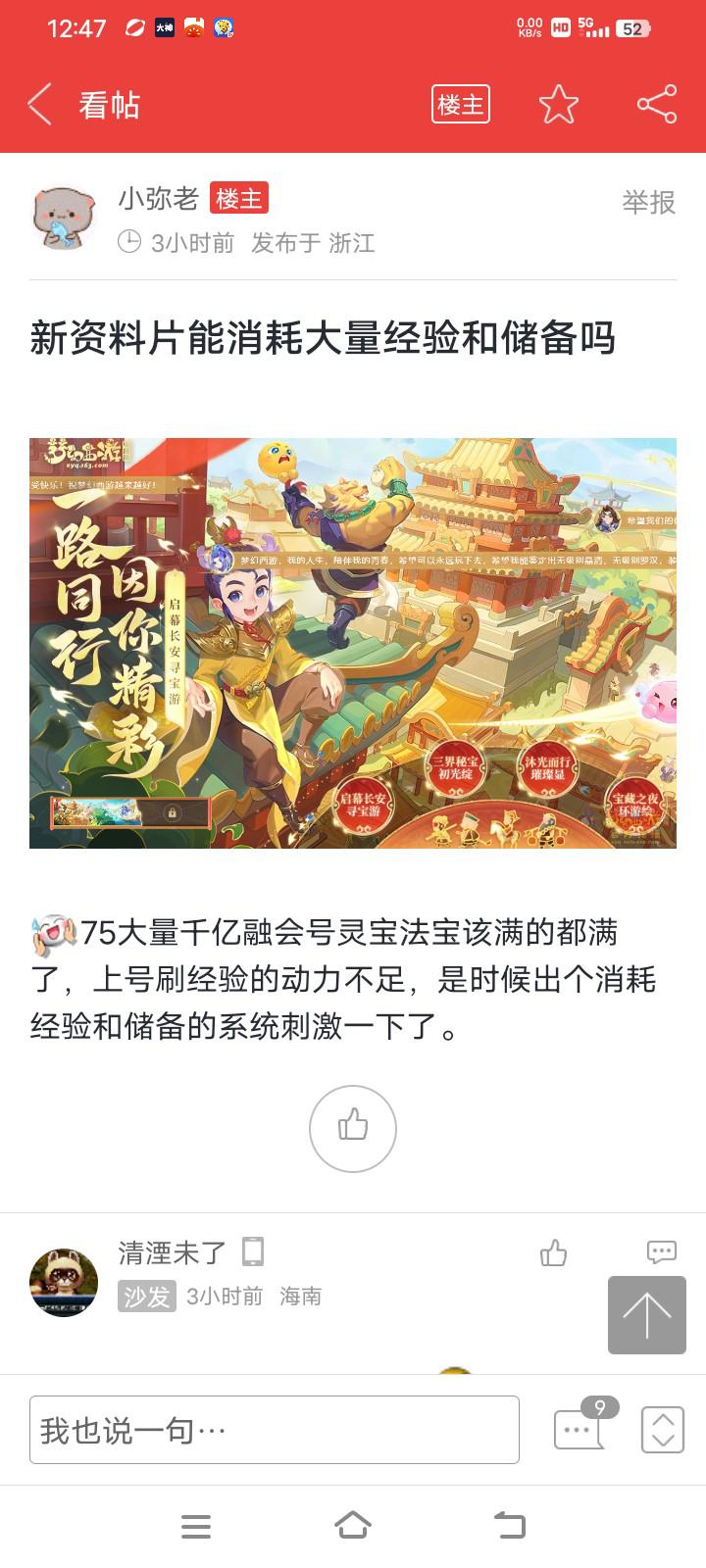Filter posts by 楼主 only
706x1568 pixels.
coord(461,104)
